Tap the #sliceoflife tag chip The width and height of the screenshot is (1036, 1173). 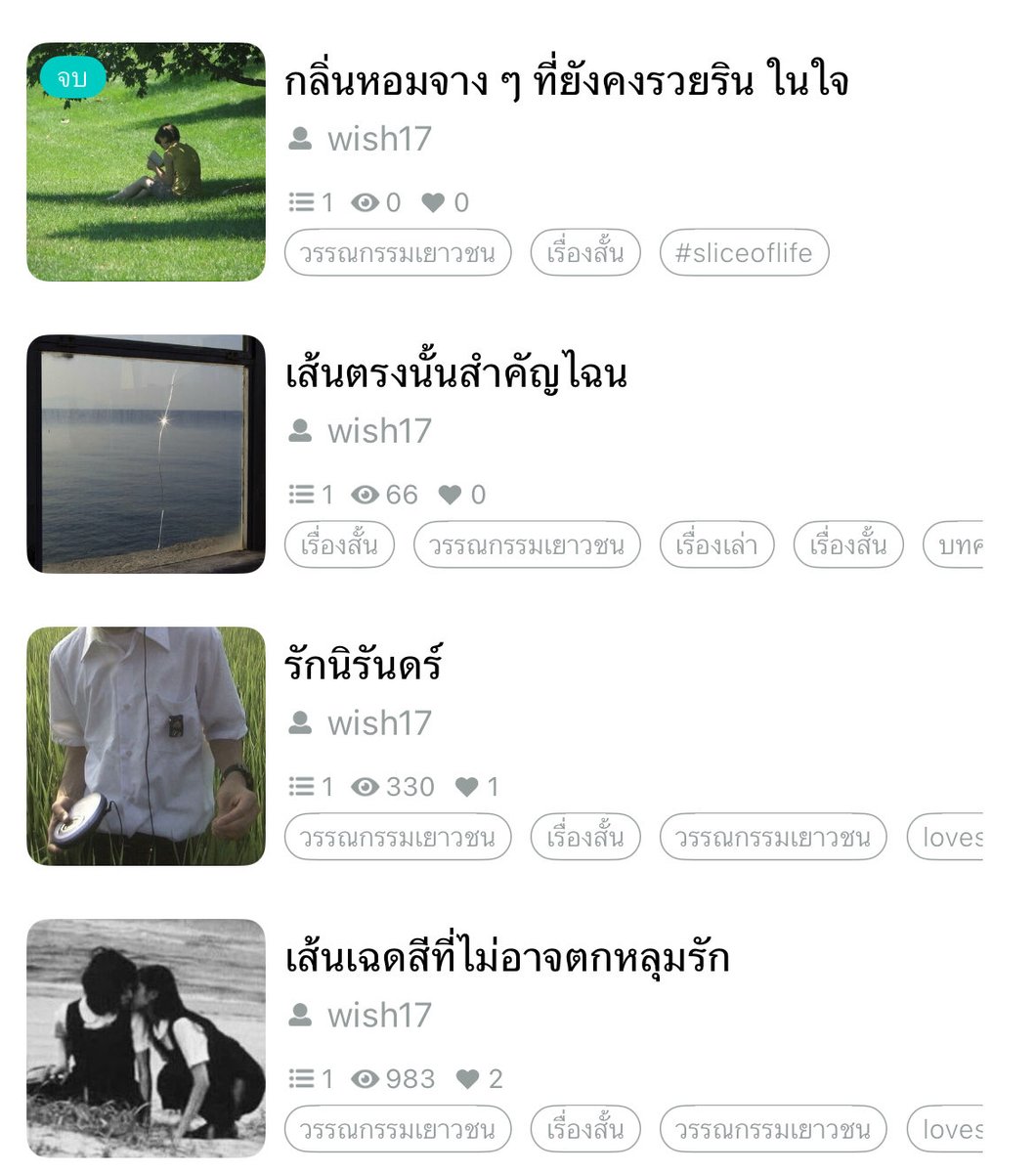[744, 253]
